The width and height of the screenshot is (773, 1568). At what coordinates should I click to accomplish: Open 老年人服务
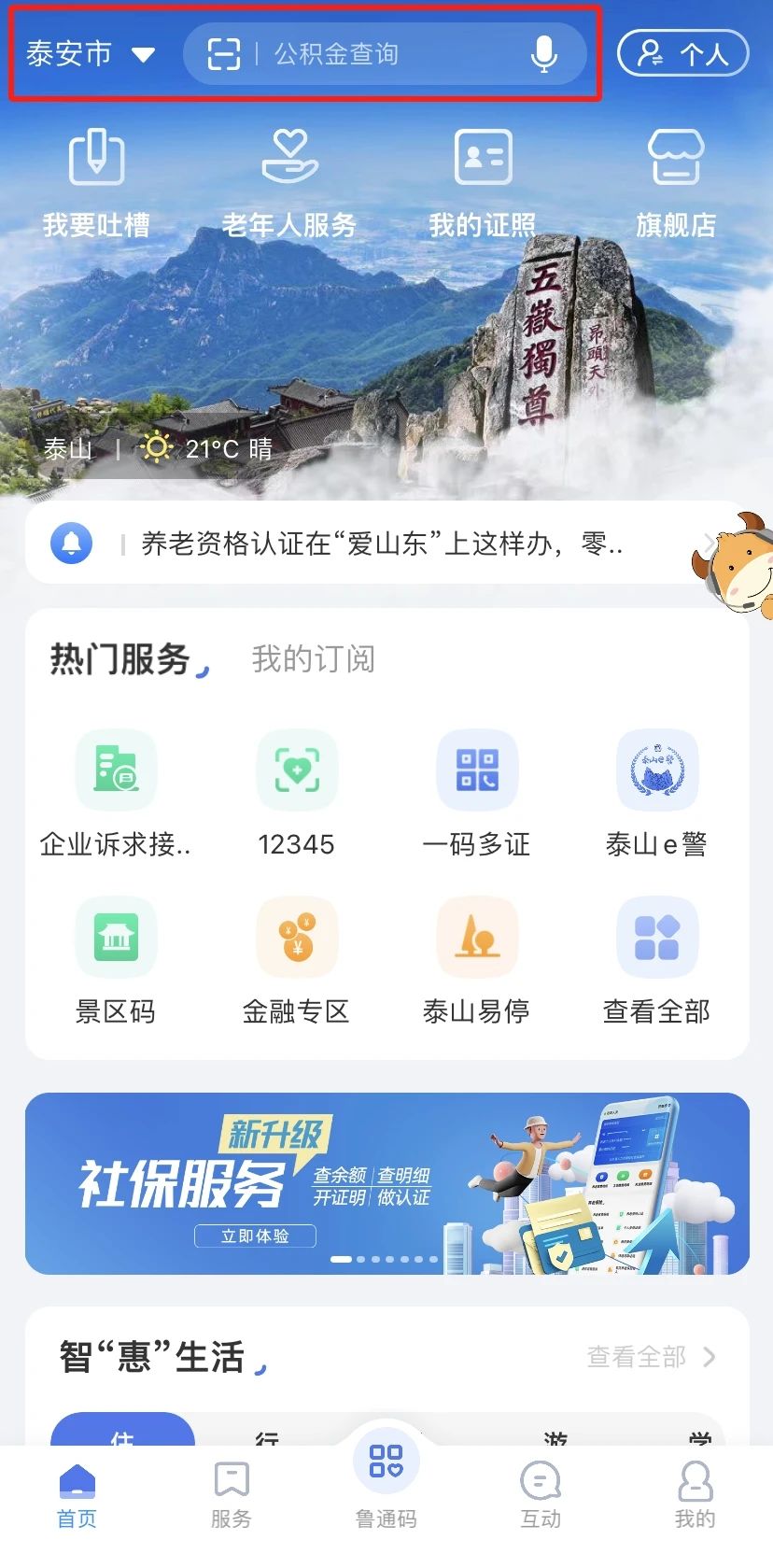[x=289, y=184]
